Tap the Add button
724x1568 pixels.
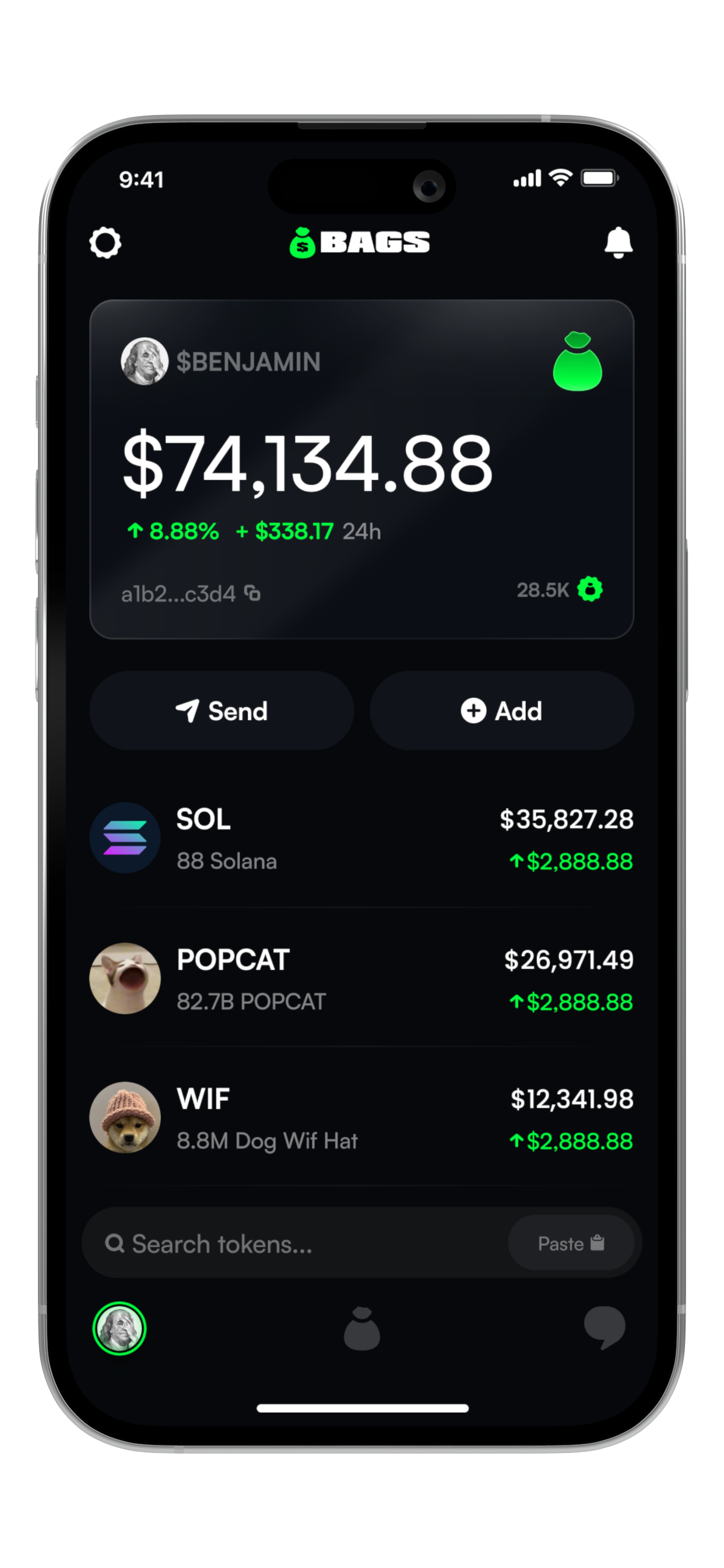(x=501, y=710)
